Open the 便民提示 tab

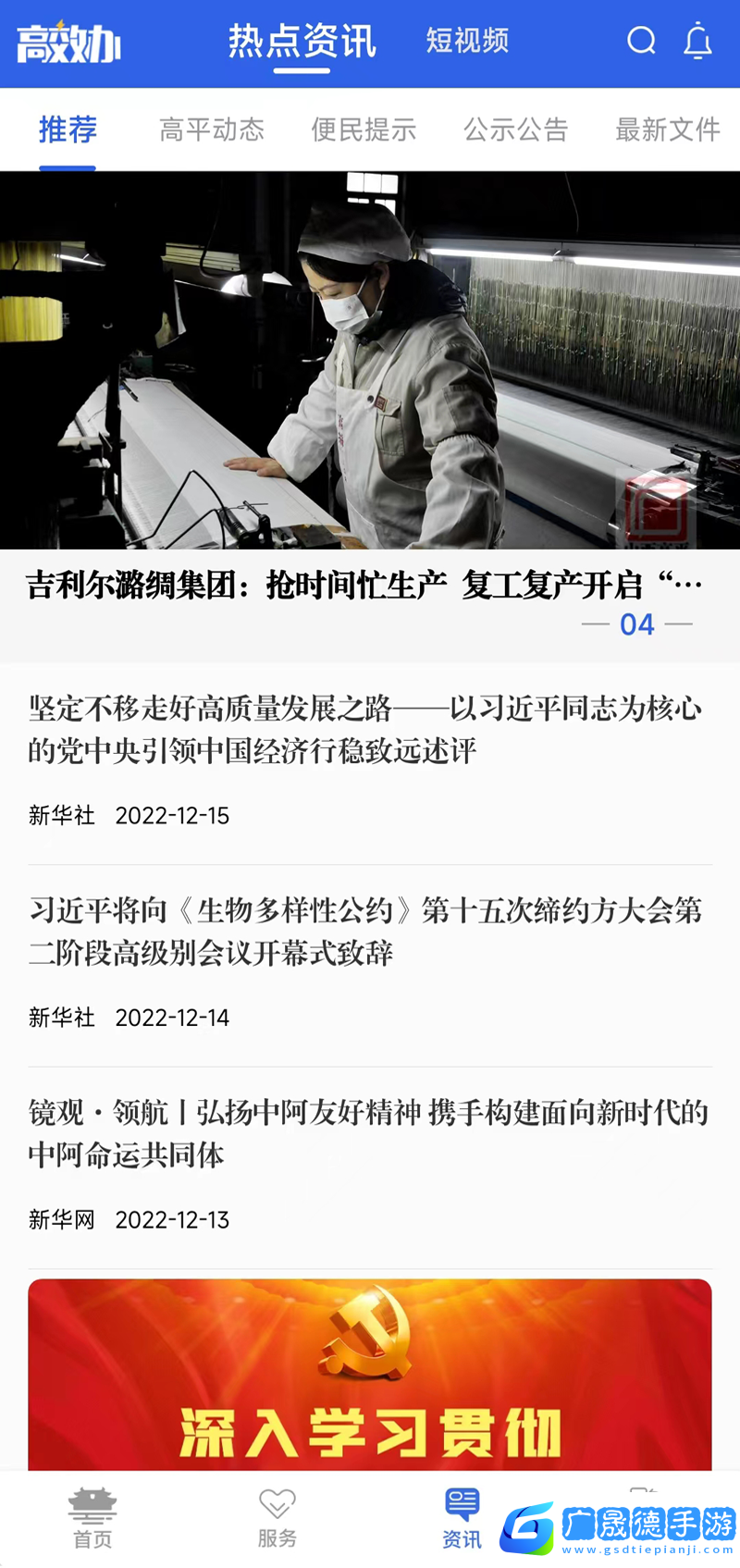click(x=364, y=130)
